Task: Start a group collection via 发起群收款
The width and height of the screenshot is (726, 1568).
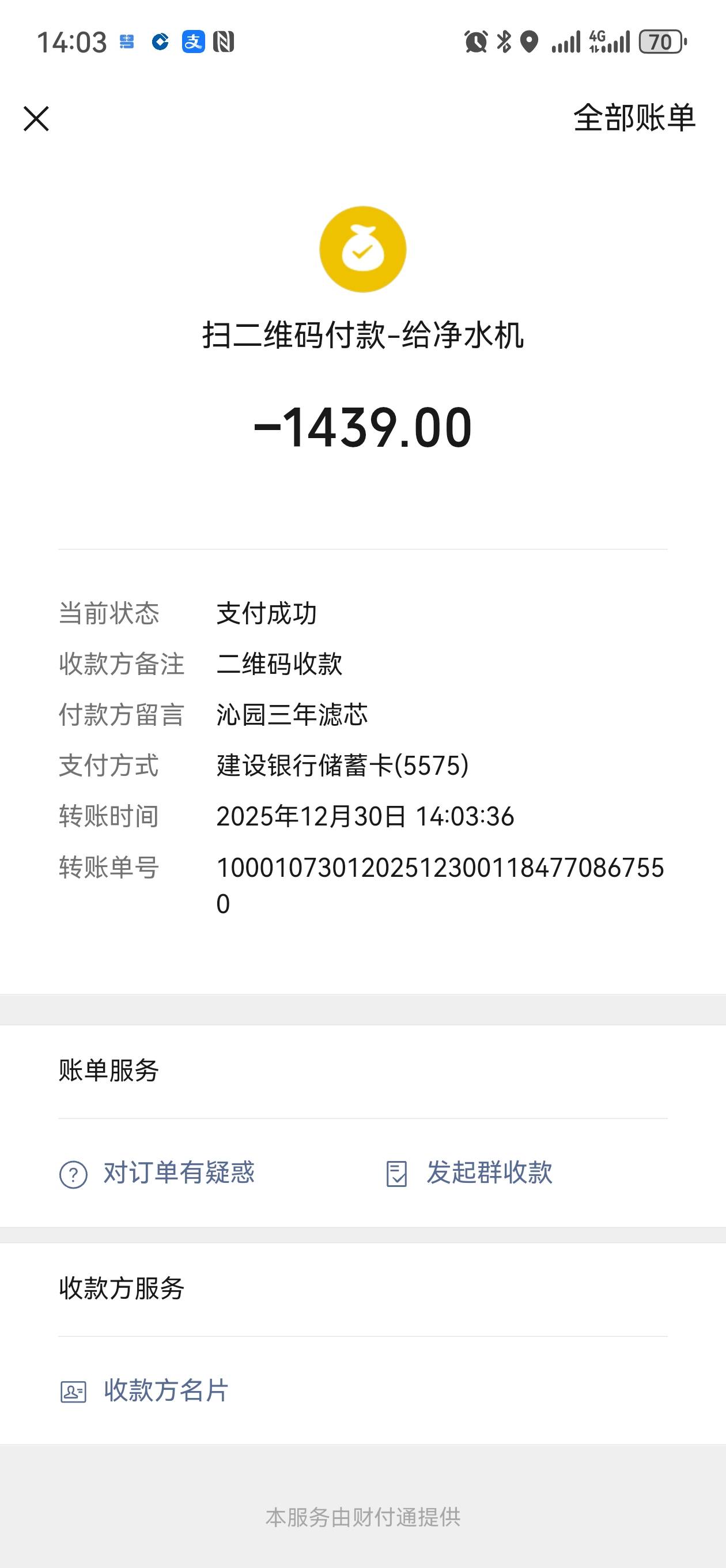Action: click(469, 1173)
